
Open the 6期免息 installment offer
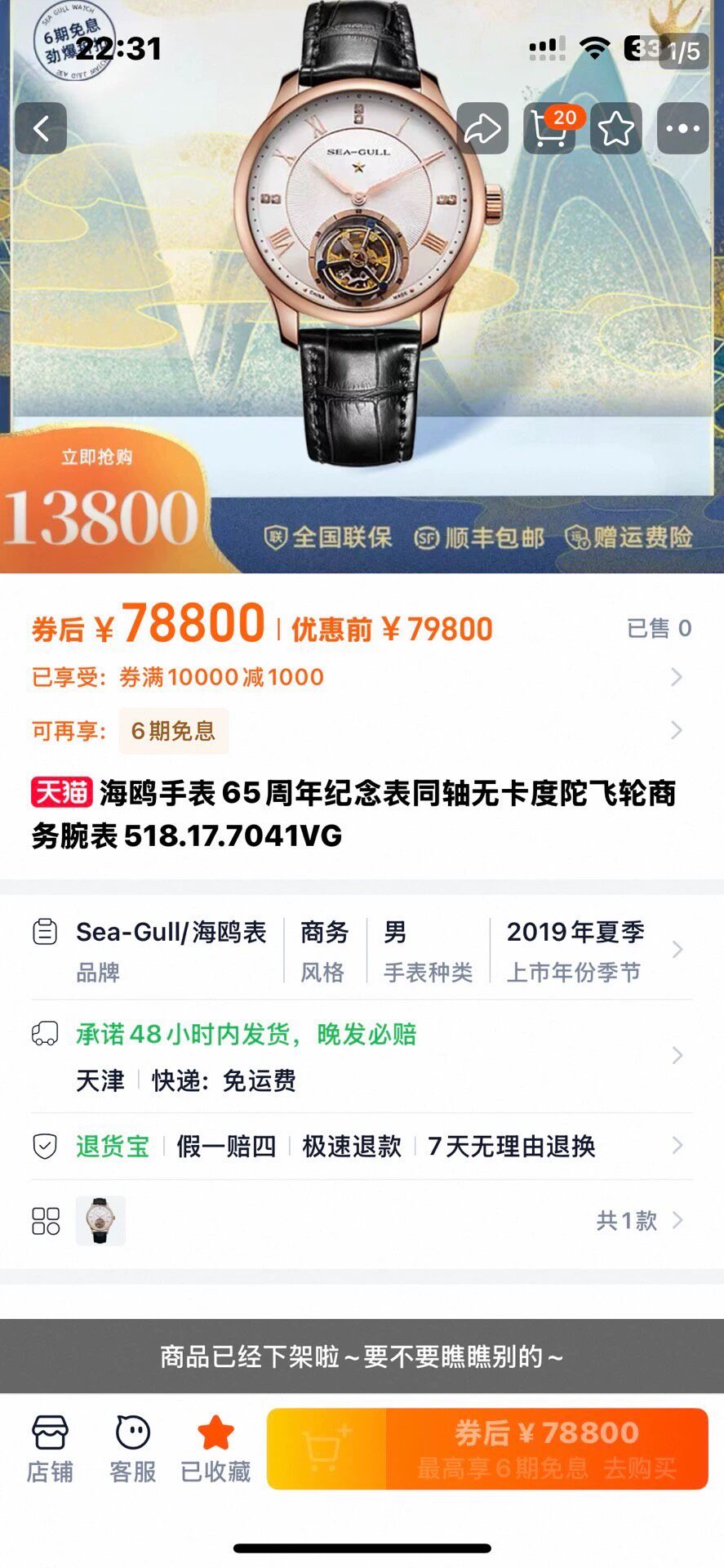[x=362, y=730]
